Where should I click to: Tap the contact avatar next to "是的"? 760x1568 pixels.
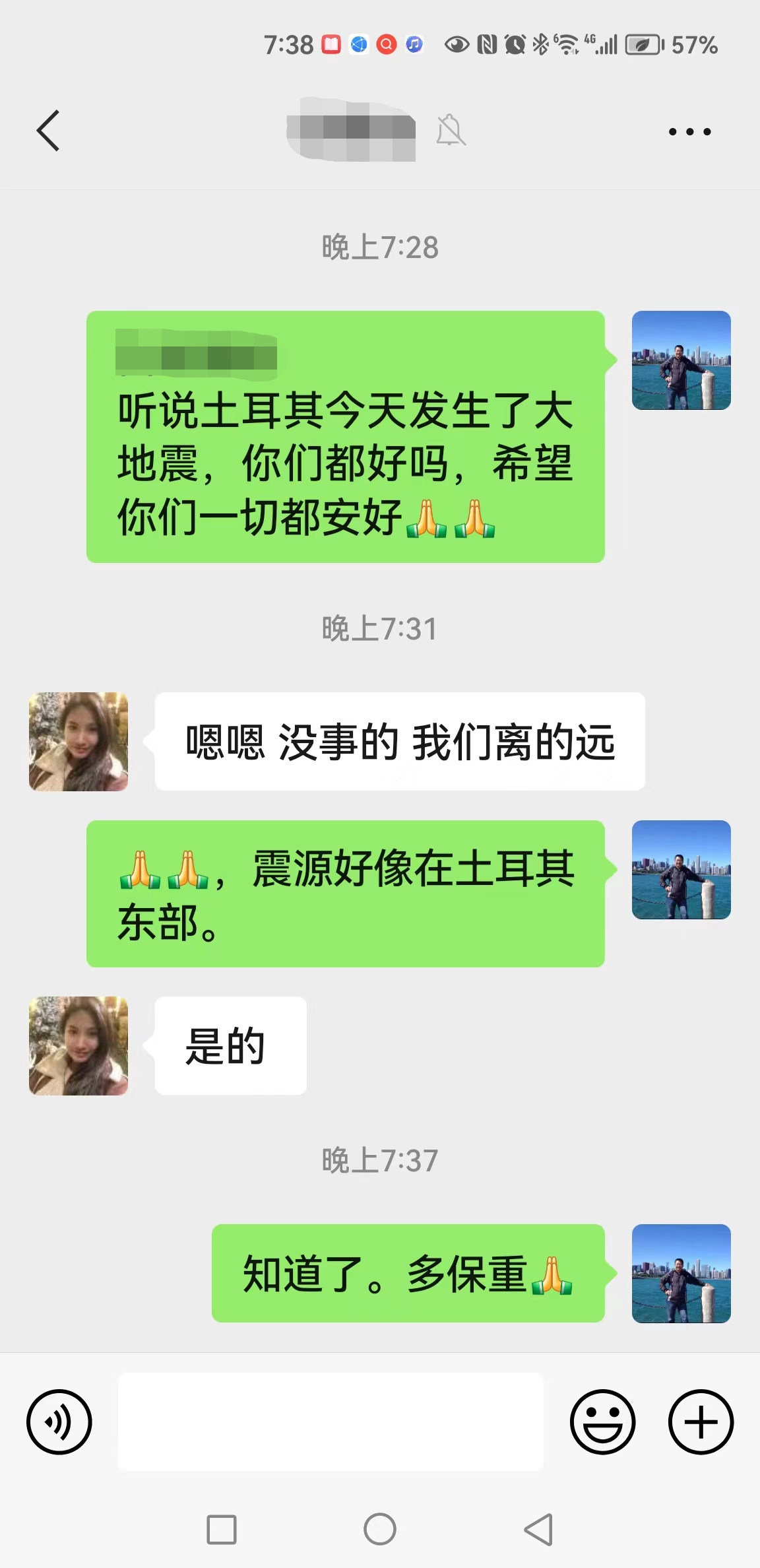(79, 1045)
